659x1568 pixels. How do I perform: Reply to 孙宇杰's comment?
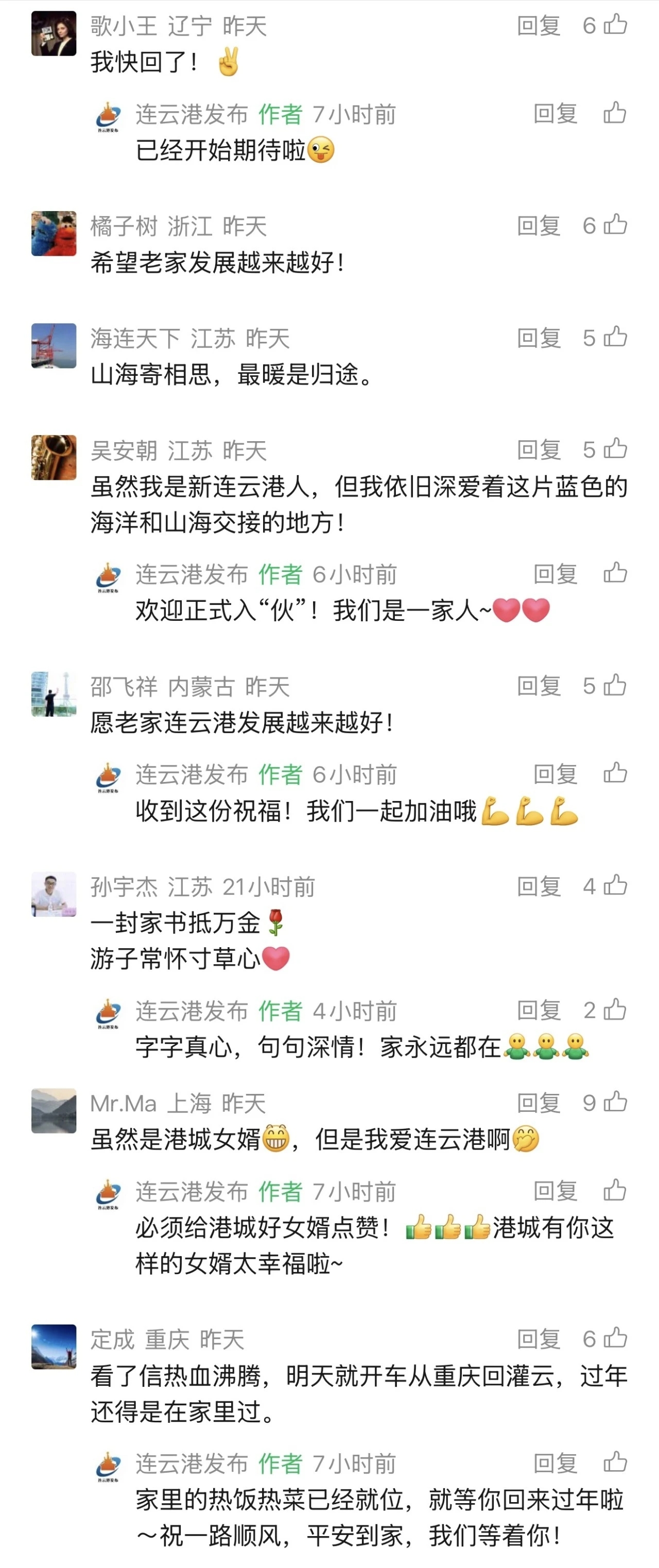tap(539, 886)
